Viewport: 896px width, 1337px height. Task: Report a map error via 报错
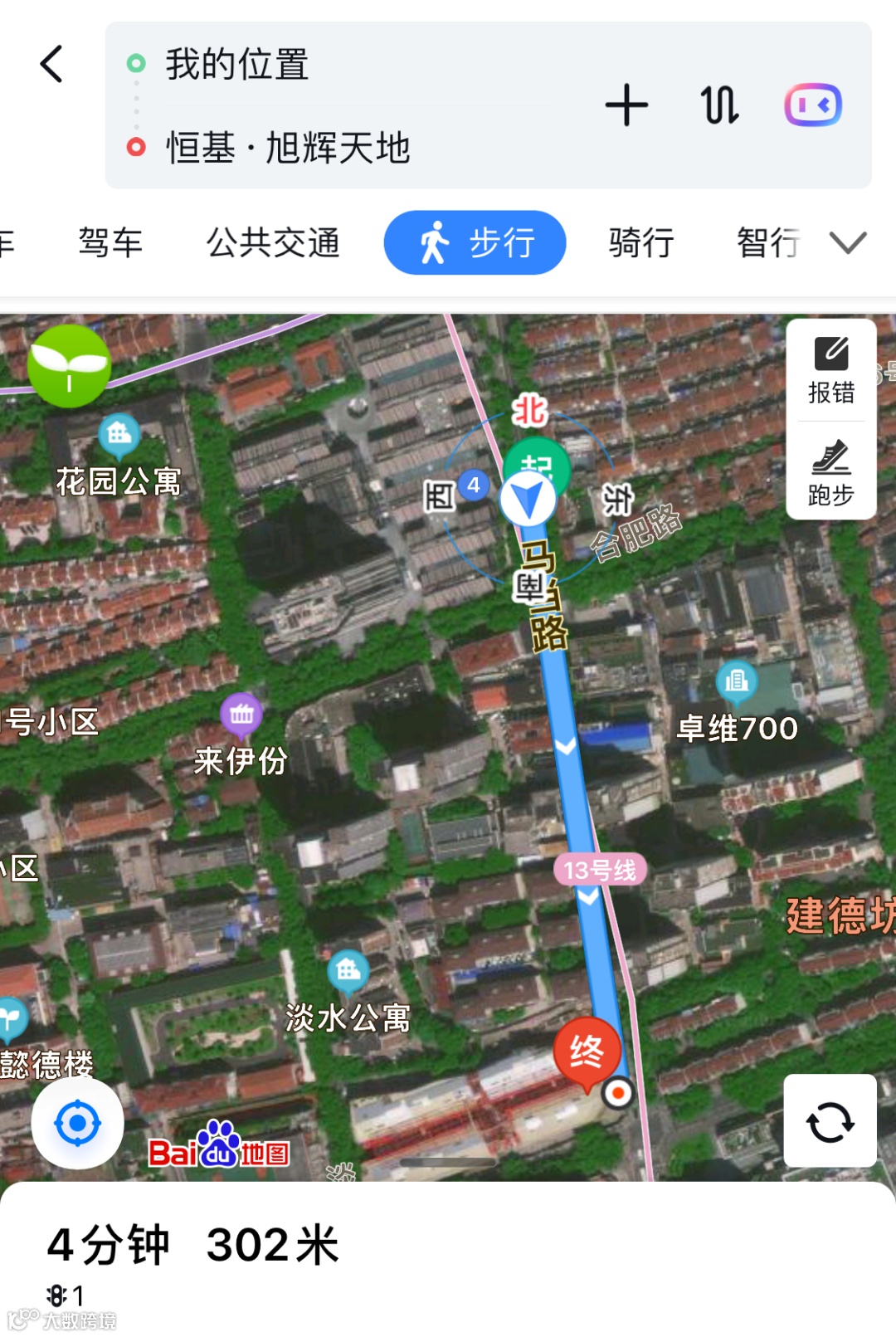point(831,370)
